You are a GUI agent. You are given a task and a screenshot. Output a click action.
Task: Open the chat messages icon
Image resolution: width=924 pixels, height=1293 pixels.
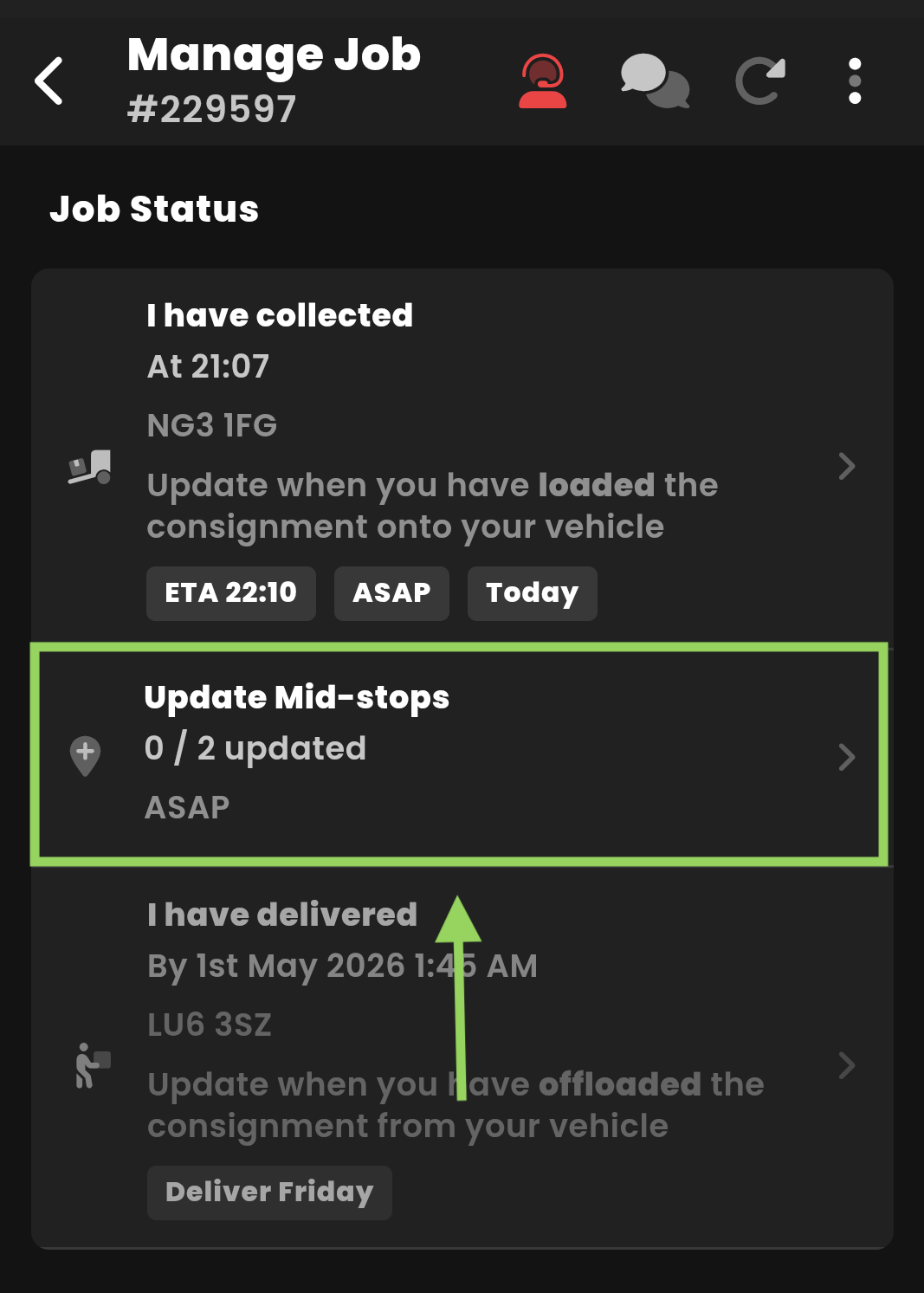(655, 81)
